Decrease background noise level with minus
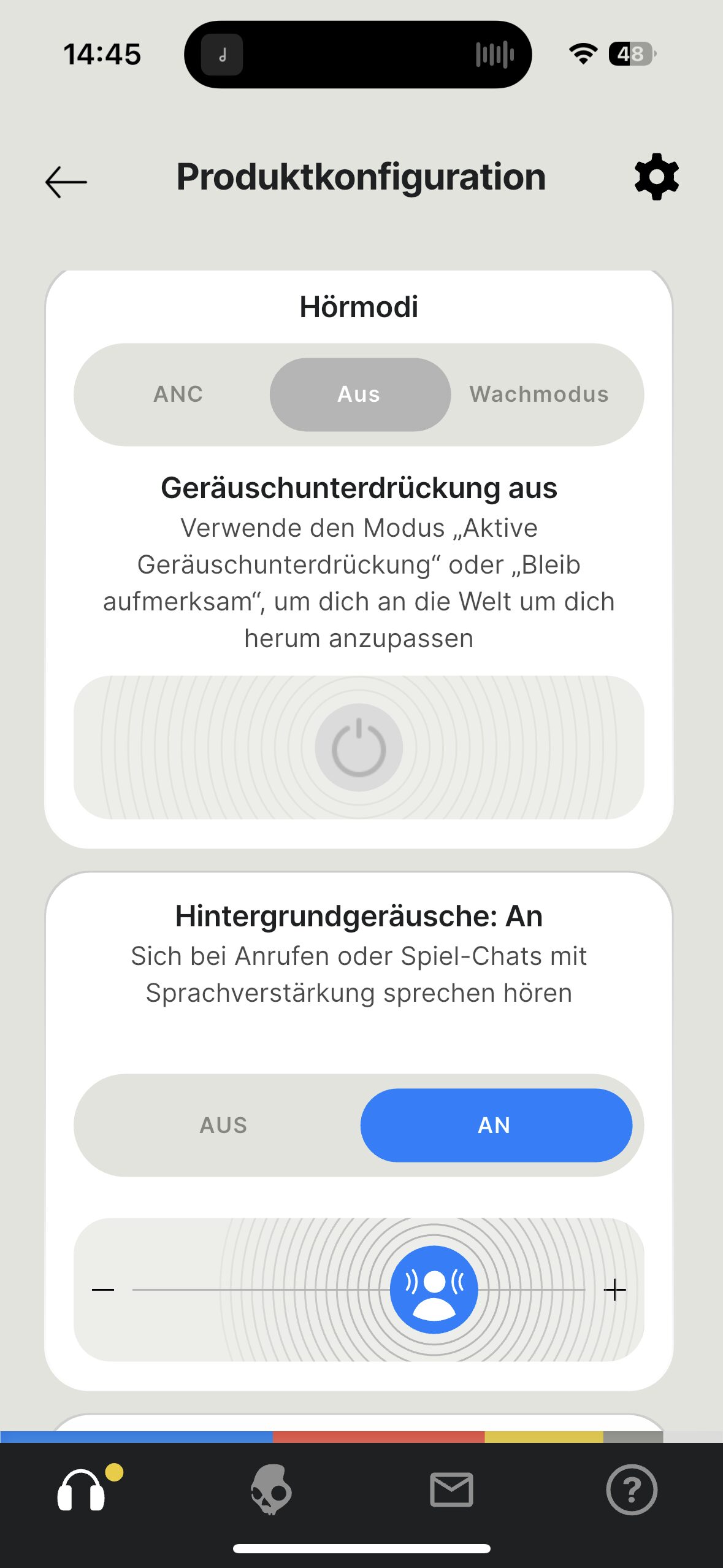 click(x=103, y=1289)
